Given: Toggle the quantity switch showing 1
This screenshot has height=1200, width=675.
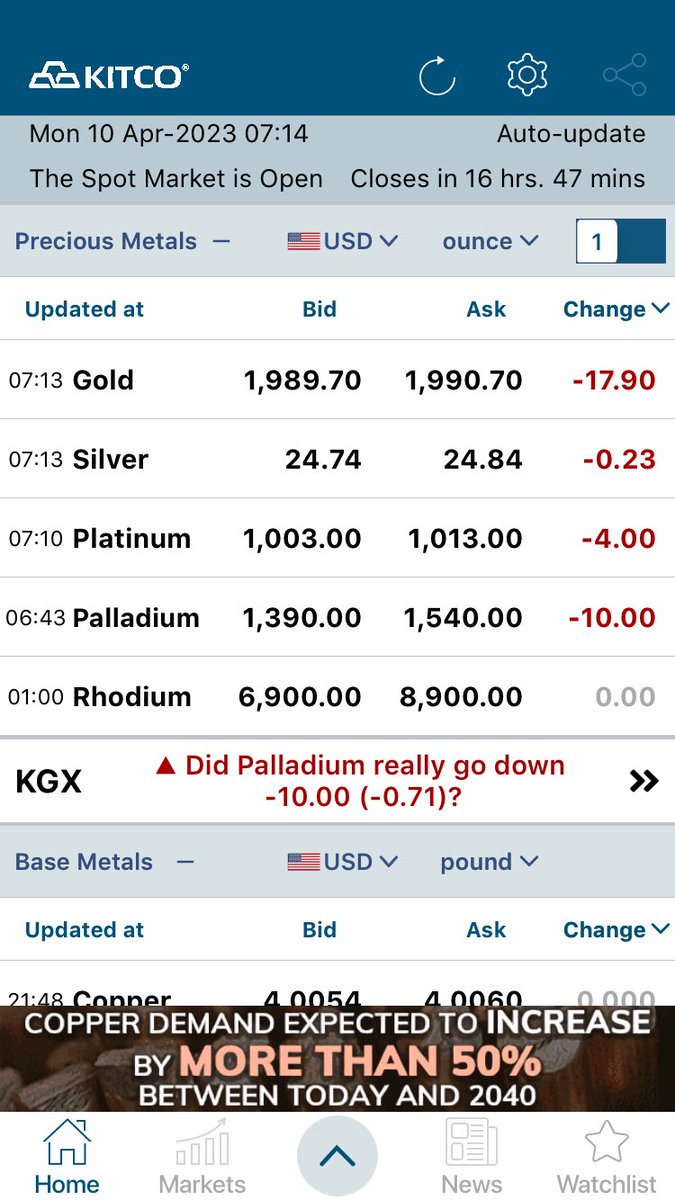Looking at the screenshot, I should click(x=620, y=241).
